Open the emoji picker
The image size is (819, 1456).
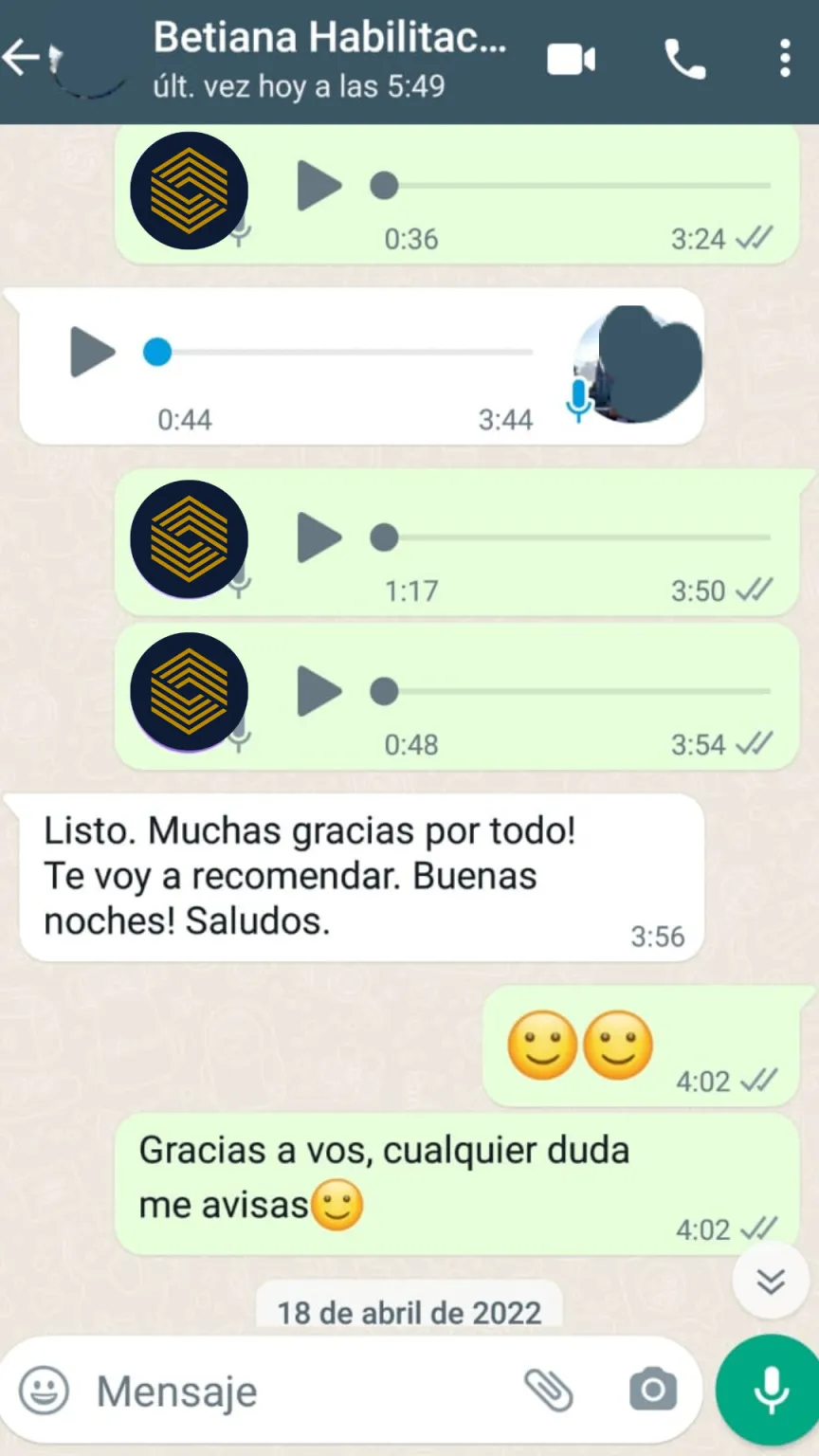[x=45, y=1392]
